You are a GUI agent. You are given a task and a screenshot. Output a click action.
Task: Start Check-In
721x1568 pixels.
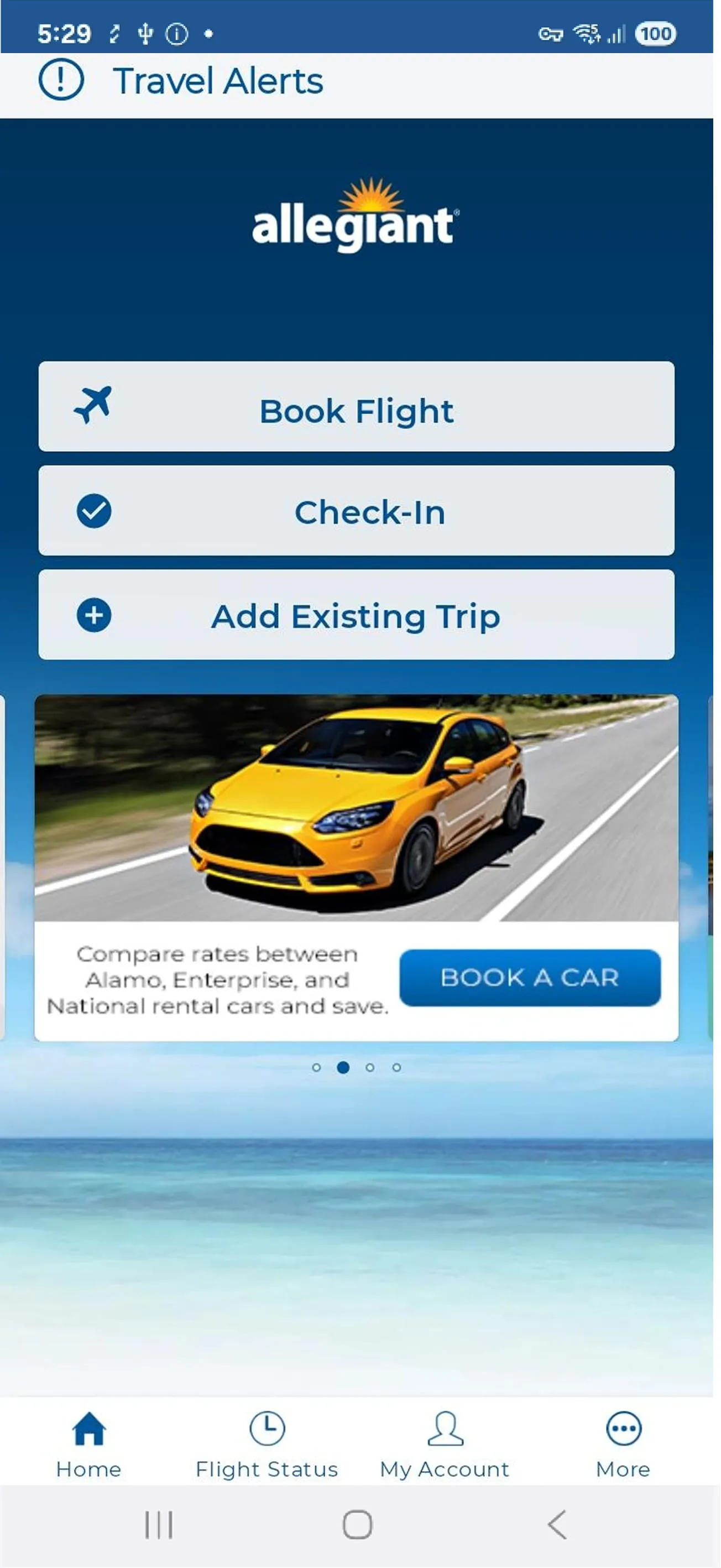tap(356, 511)
